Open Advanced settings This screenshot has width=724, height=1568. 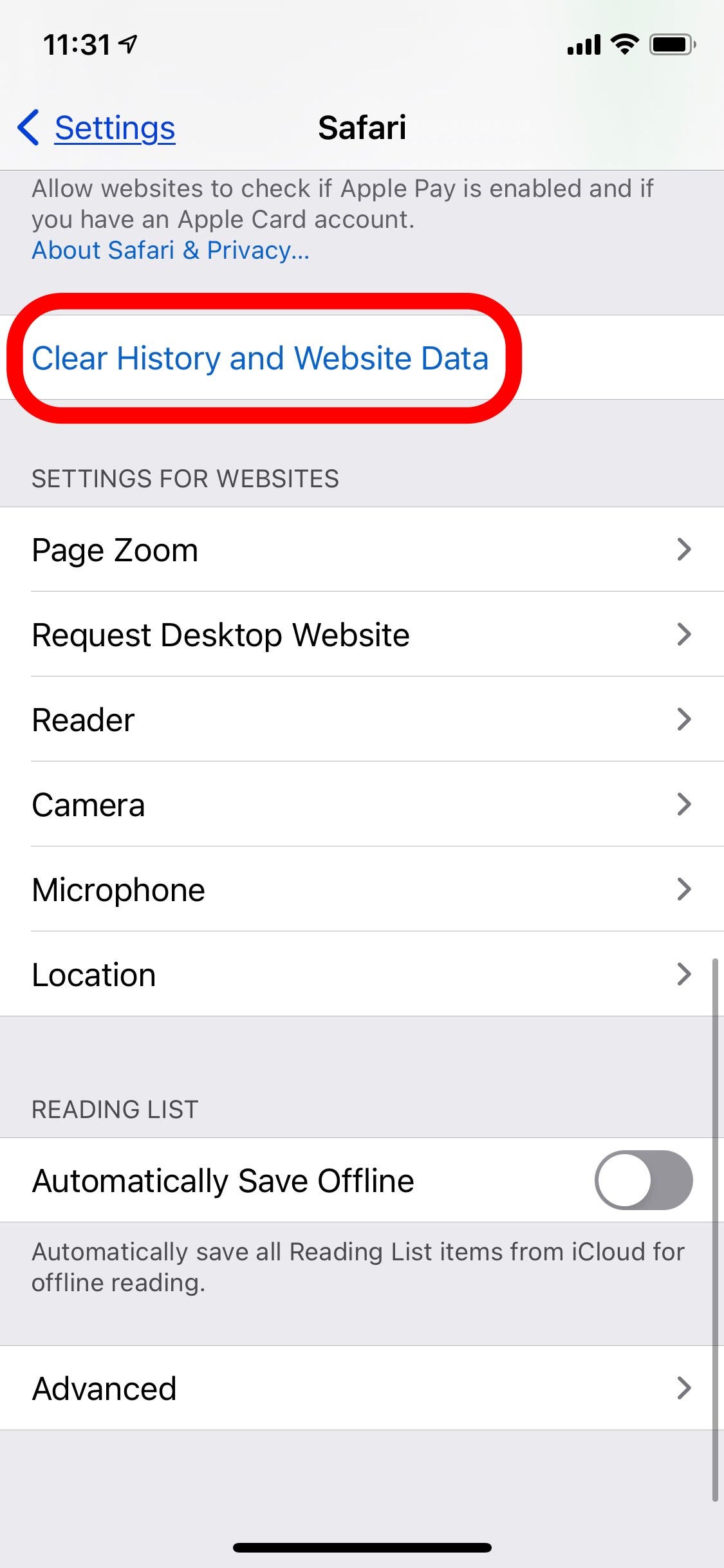click(x=362, y=1388)
